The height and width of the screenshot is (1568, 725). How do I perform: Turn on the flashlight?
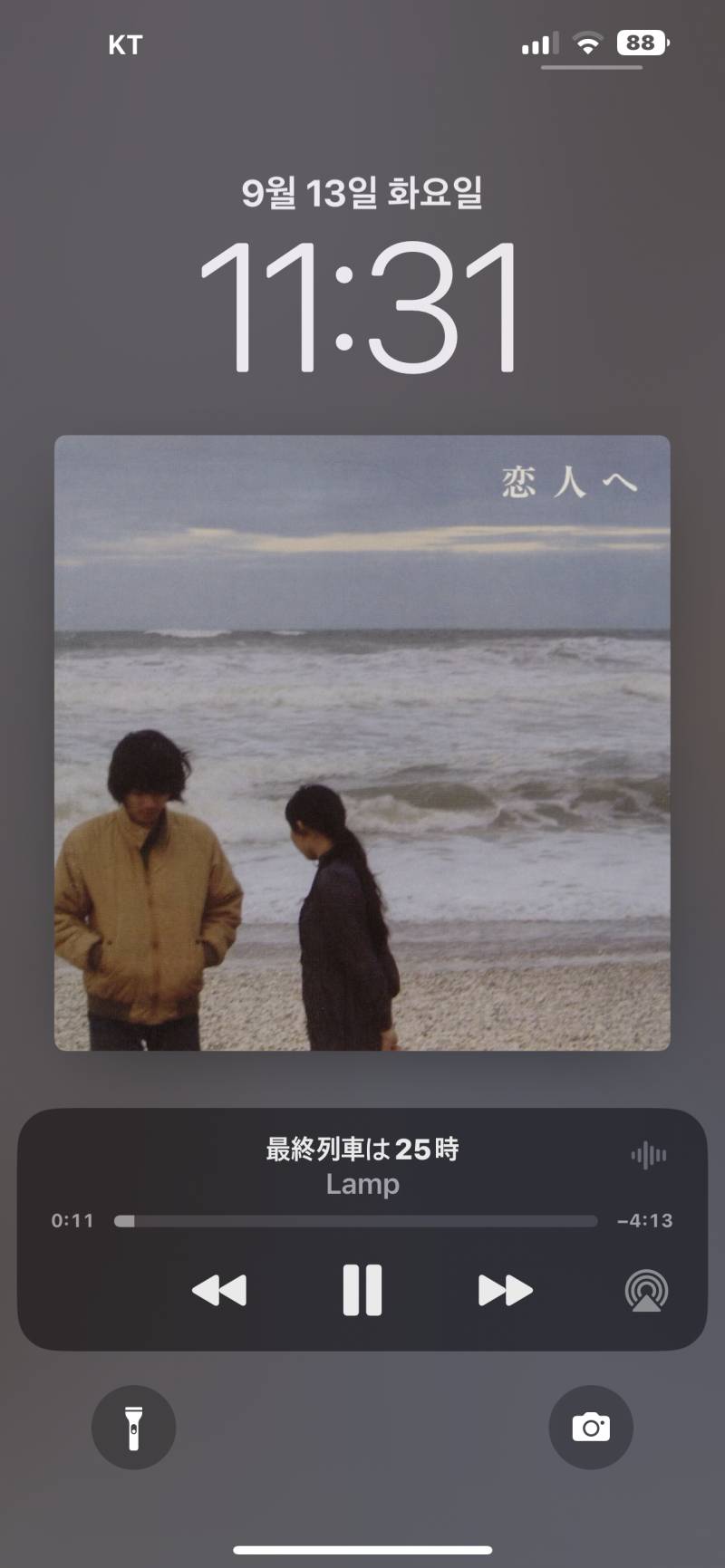click(x=133, y=1427)
